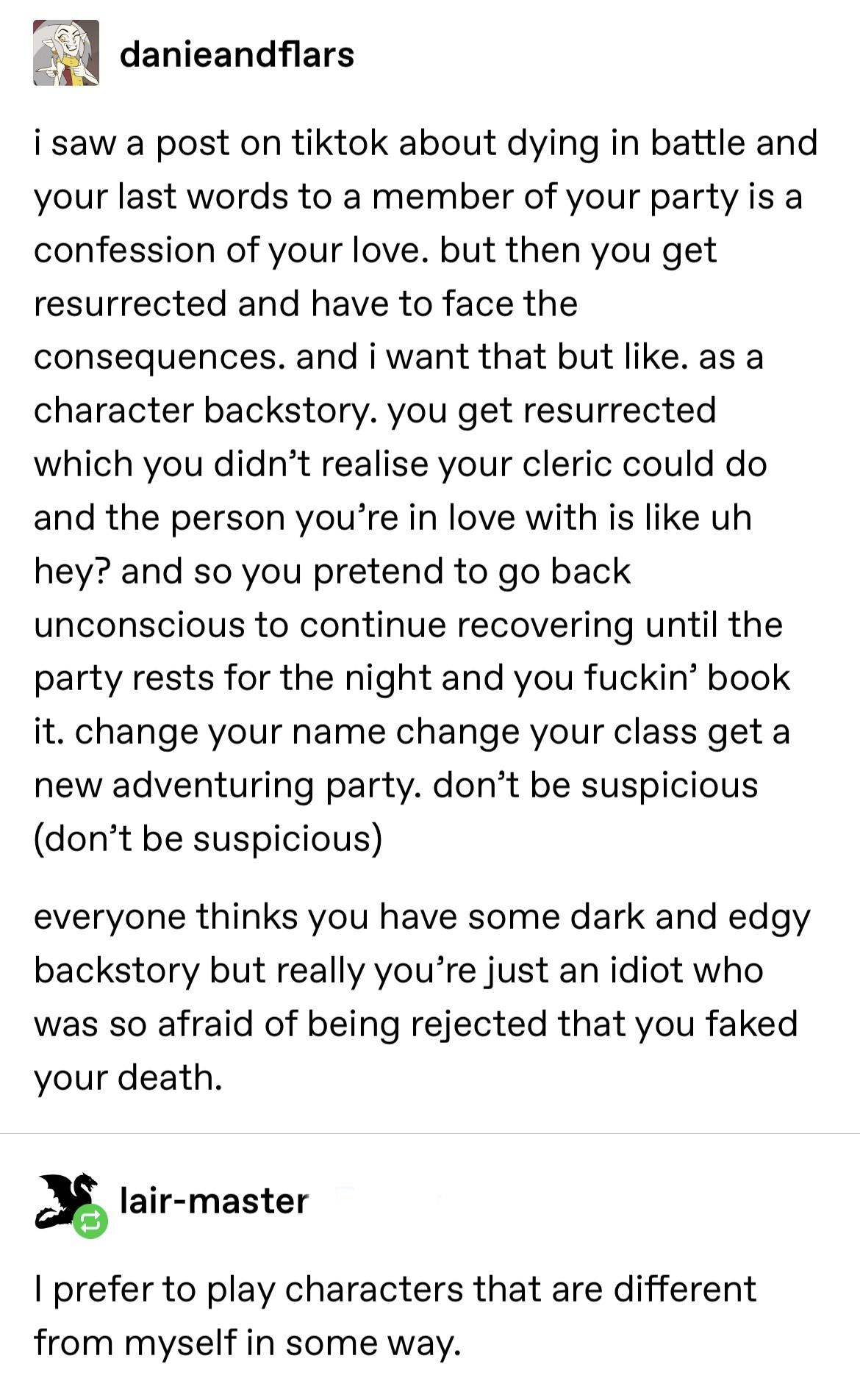Visit the lair-master blog name
The width and height of the screenshot is (860, 1400).
(x=214, y=1201)
